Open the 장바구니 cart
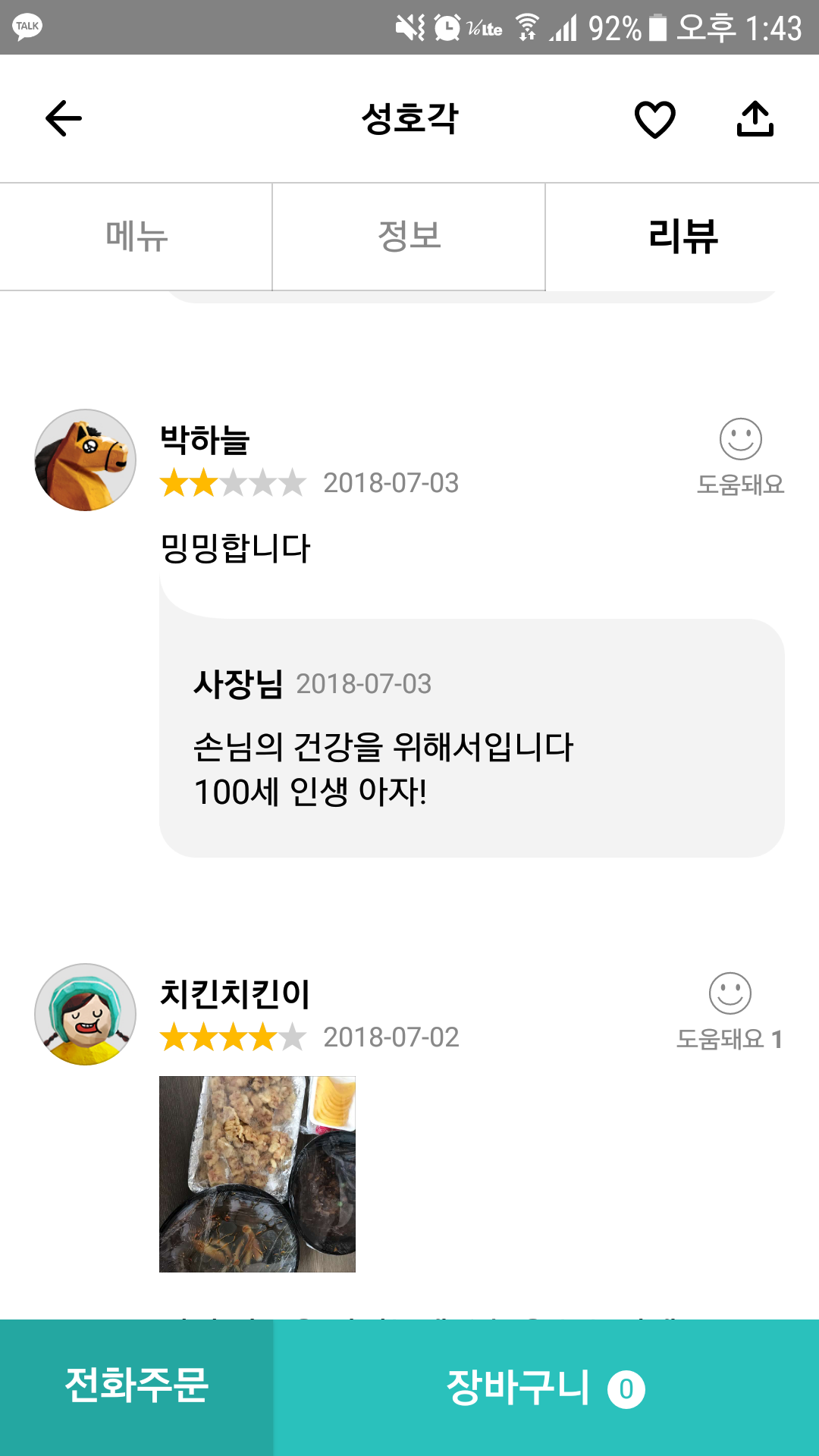This screenshot has width=819, height=1456. pos(546,1388)
